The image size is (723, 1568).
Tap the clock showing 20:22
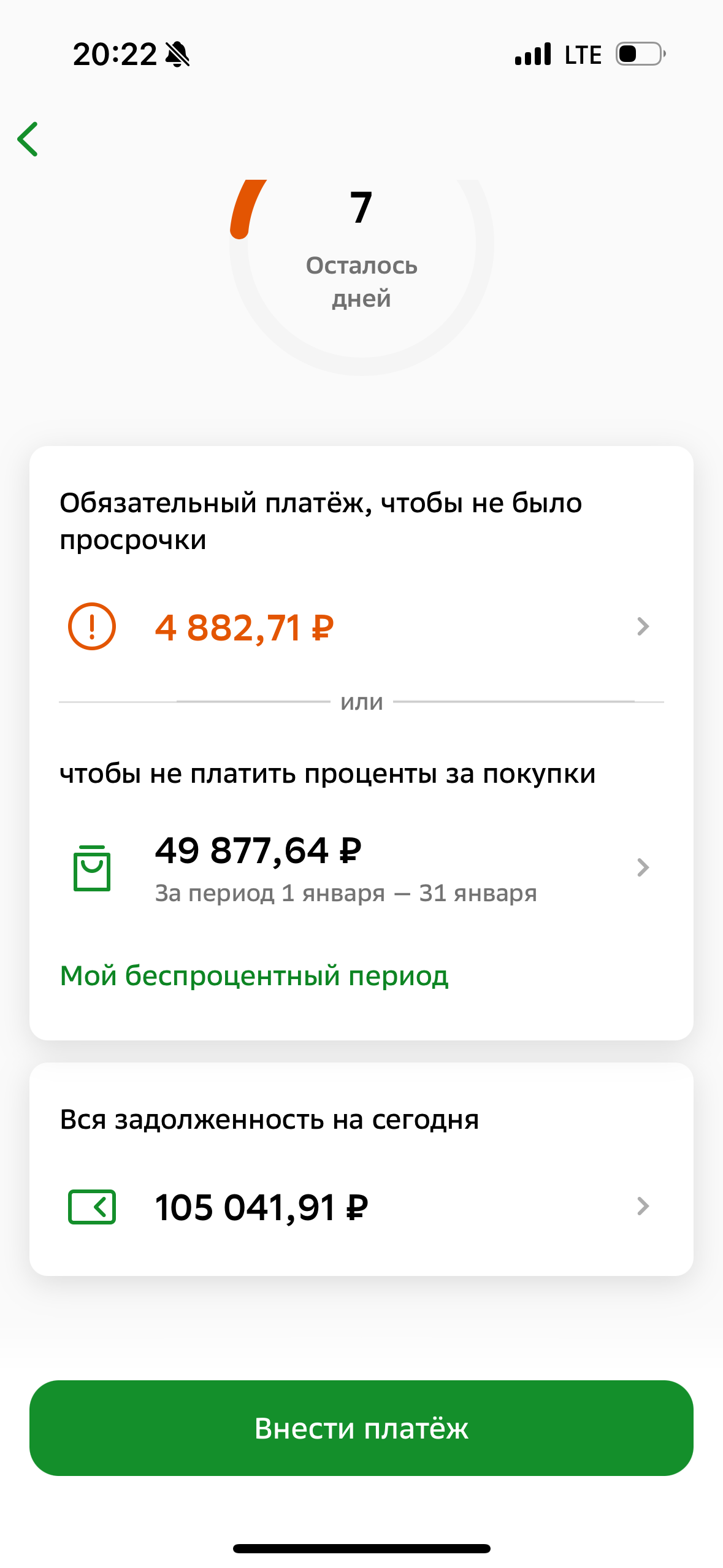click(114, 54)
